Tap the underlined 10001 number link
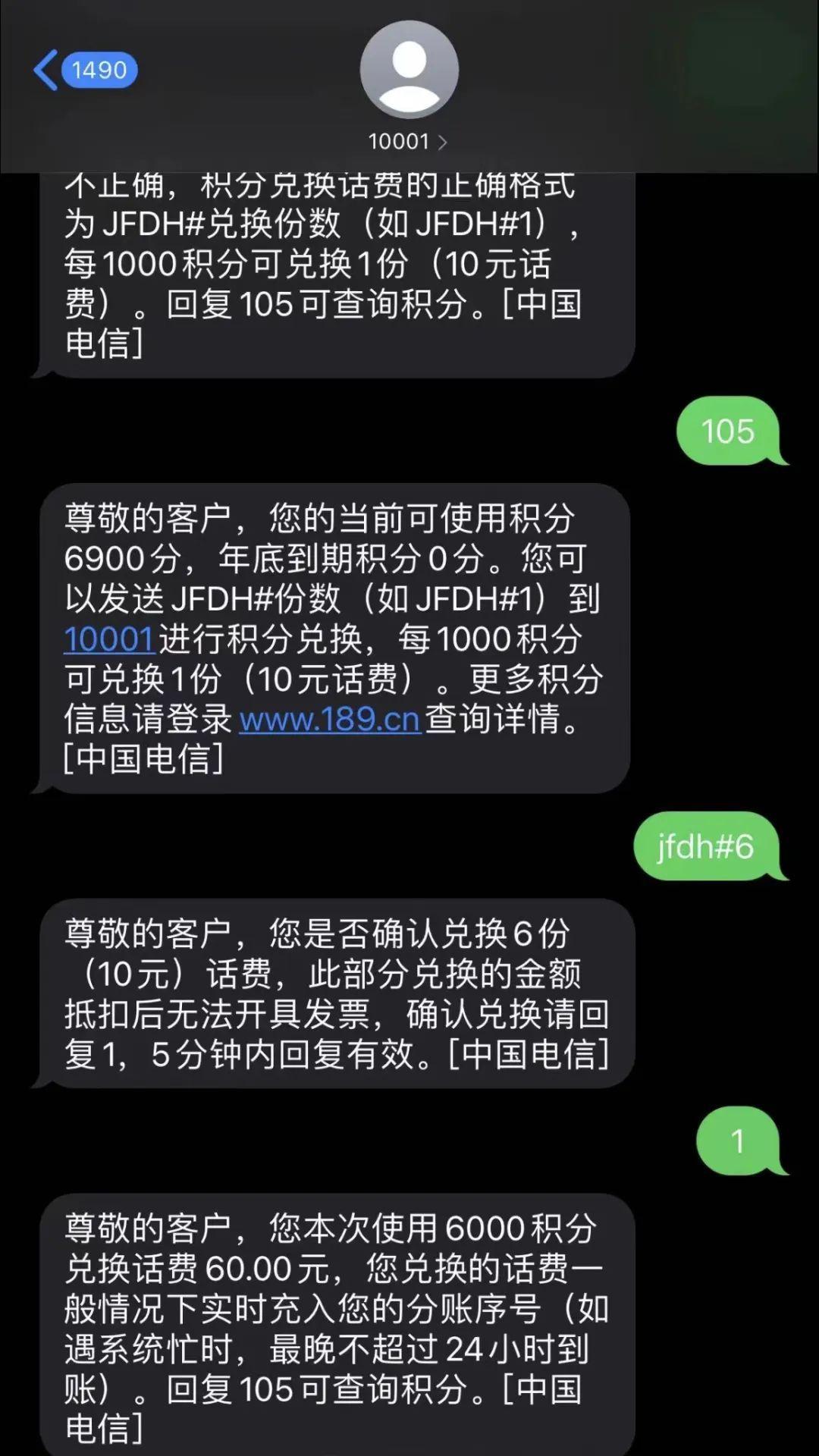The height and width of the screenshot is (1456, 819). (x=109, y=639)
